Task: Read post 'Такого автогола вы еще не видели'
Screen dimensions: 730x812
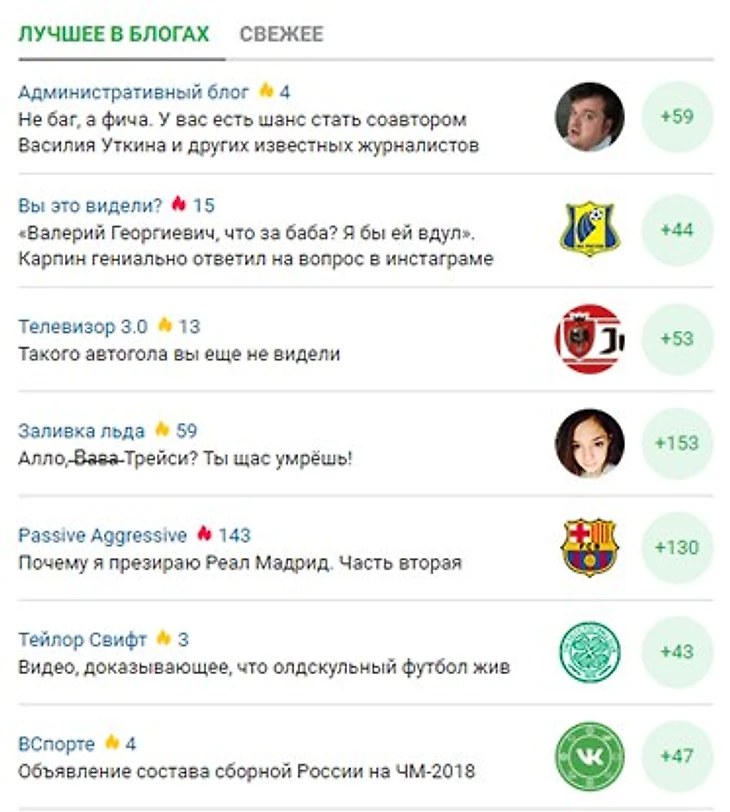Action: (179, 353)
